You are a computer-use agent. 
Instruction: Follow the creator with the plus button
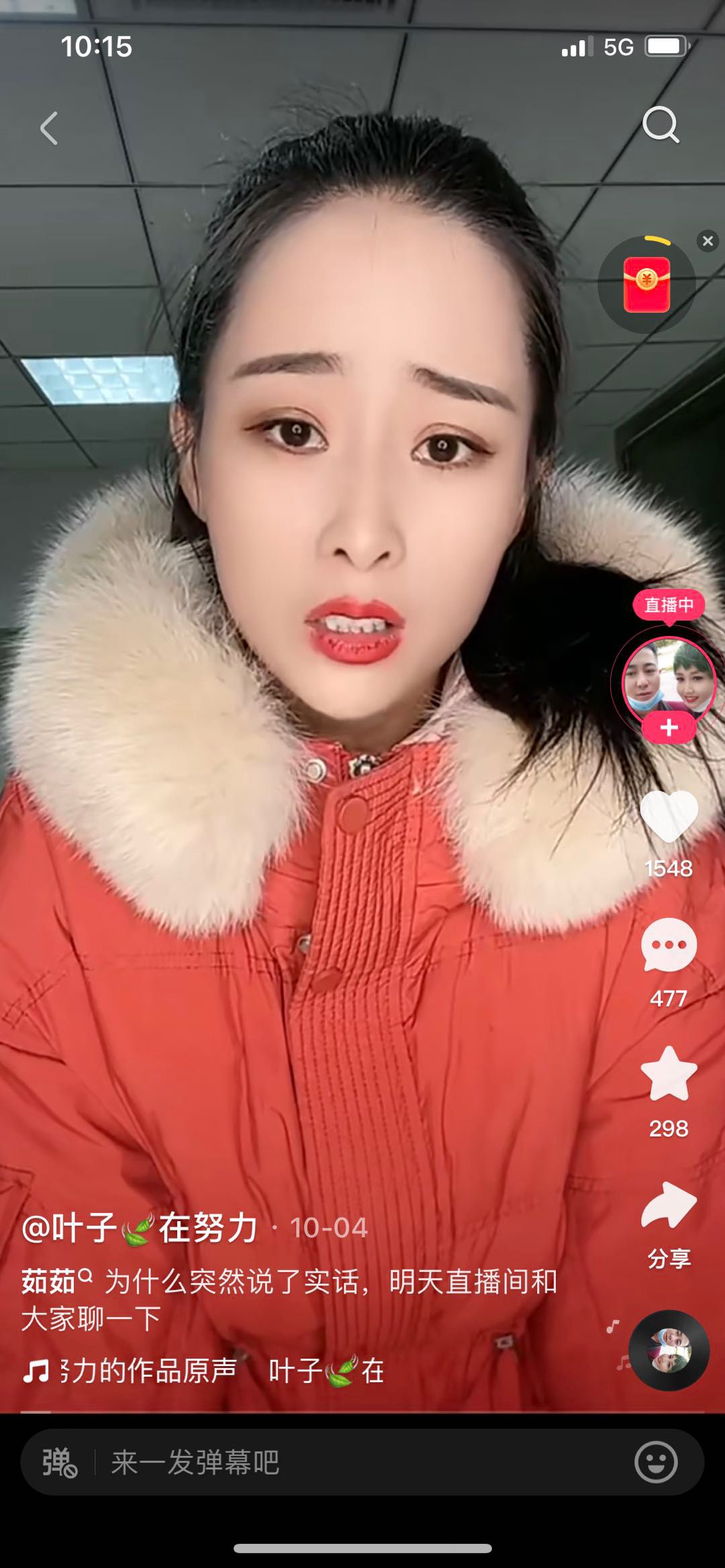click(669, 728)
